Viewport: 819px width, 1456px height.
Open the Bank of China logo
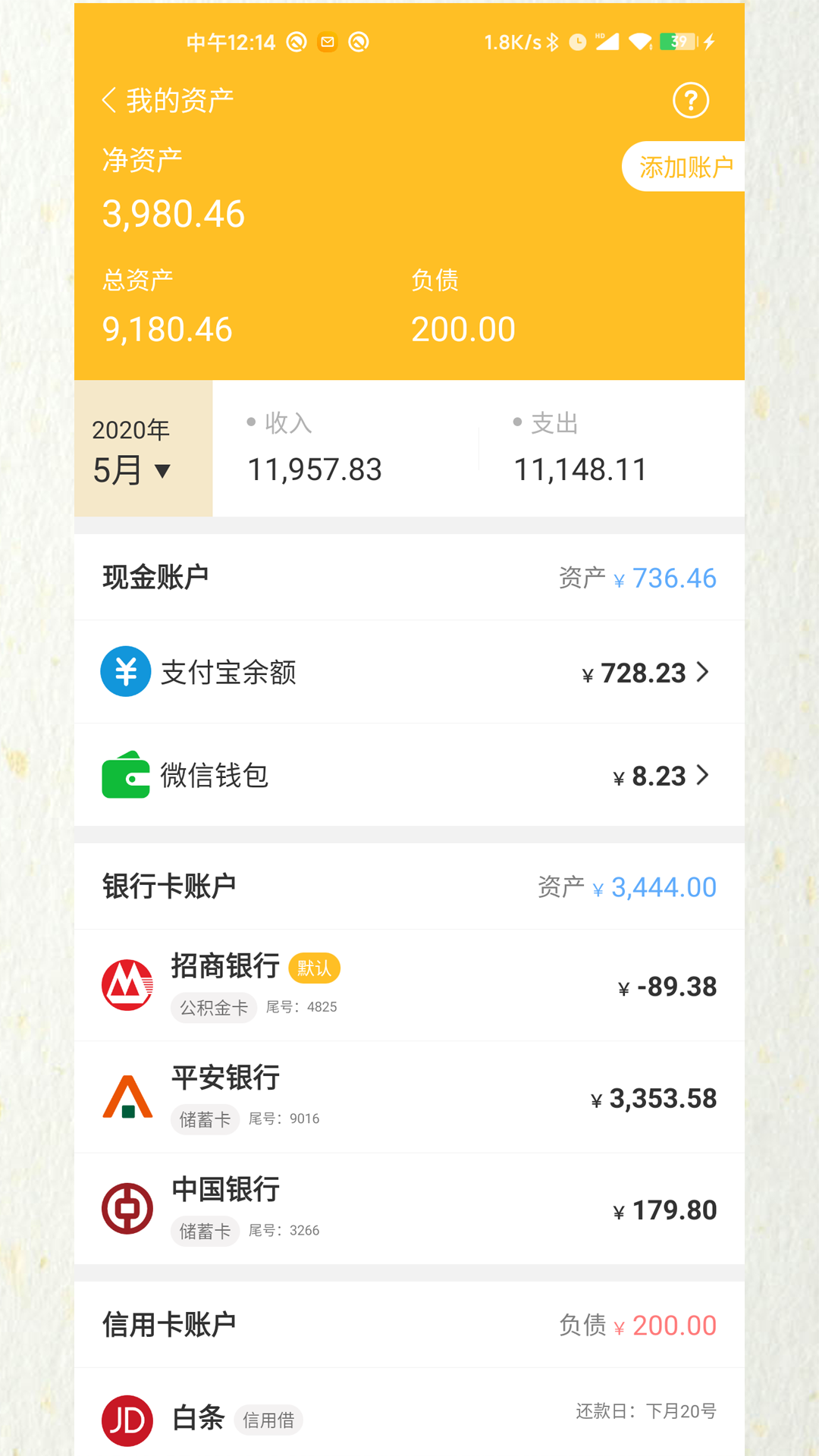pyautogui.click(x=125, y=1208)
